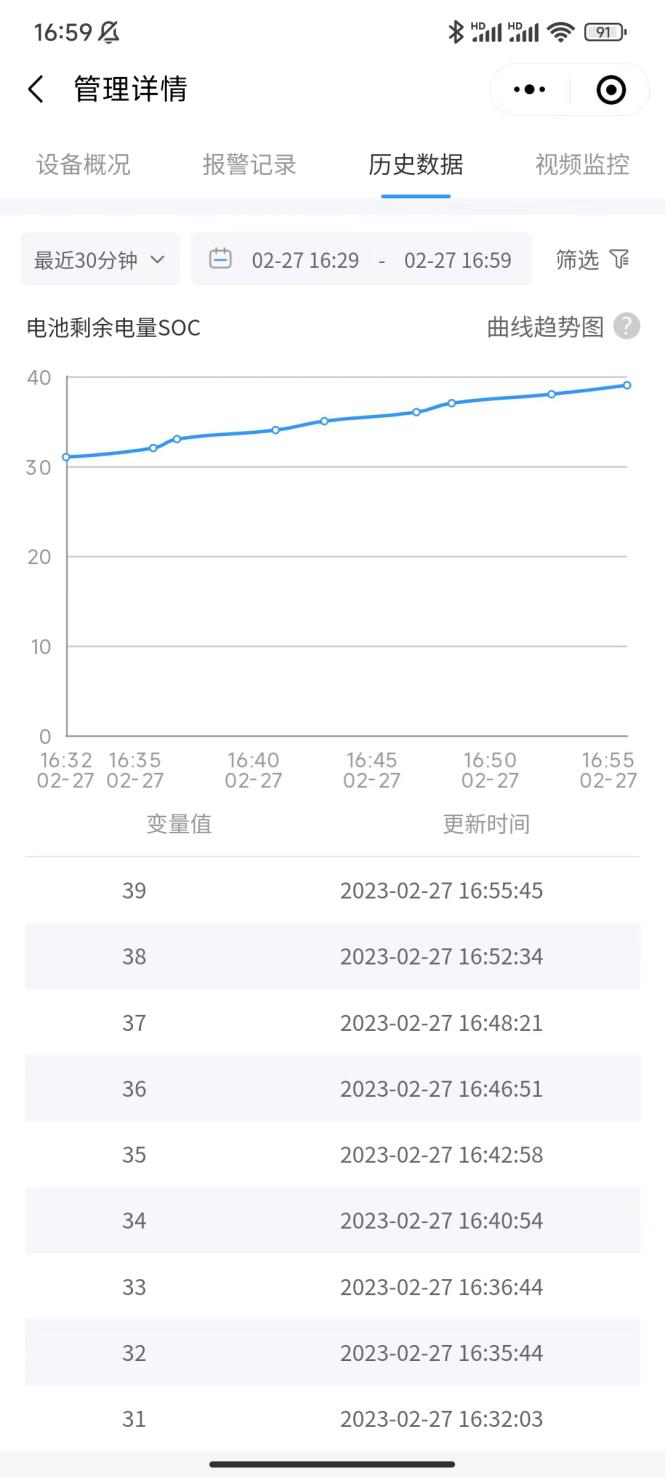
Task: Tap the 曲线趋势图 help question icon
Action: (x=627, y=327)
